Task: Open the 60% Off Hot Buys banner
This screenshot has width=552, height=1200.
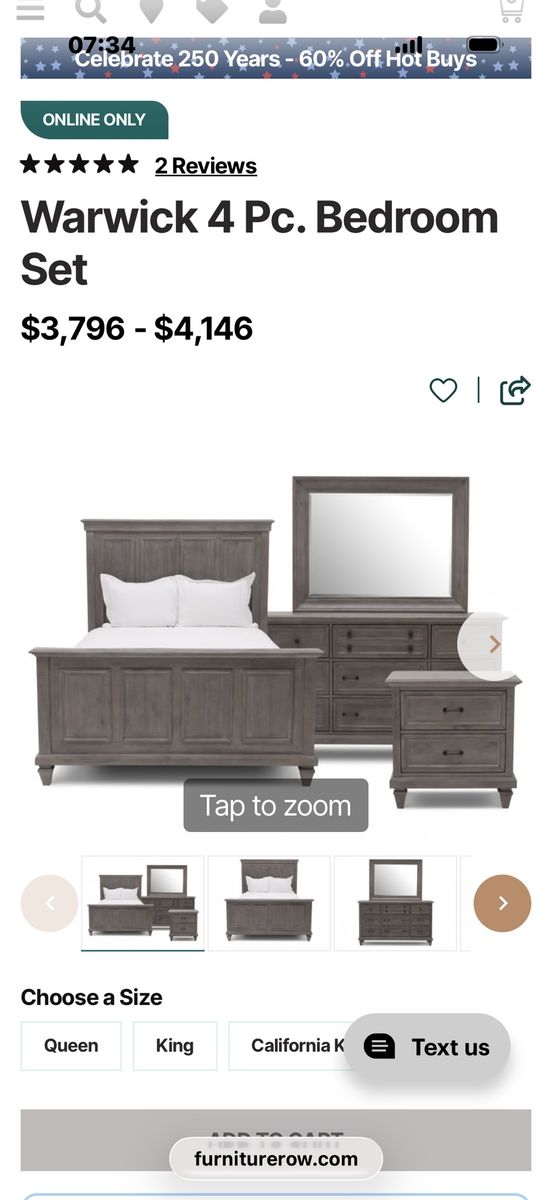Action: point(276,58)
